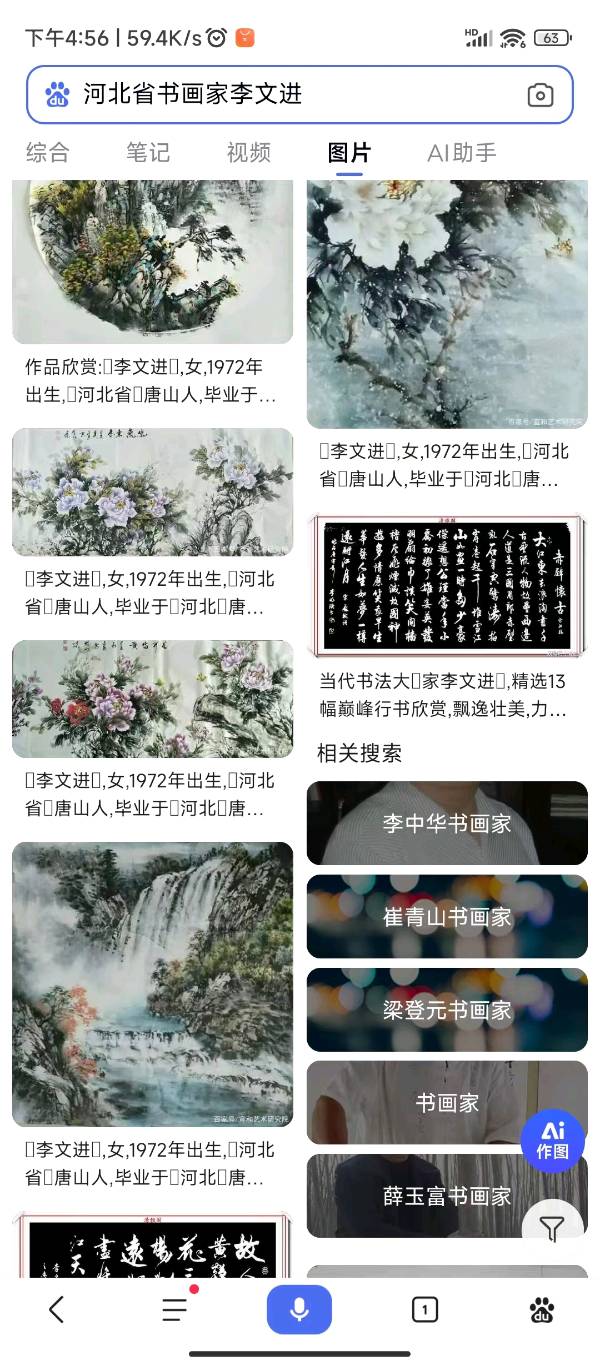Go back with the bottom arrow
The image size is (600, 1366).
(57, 1309)
